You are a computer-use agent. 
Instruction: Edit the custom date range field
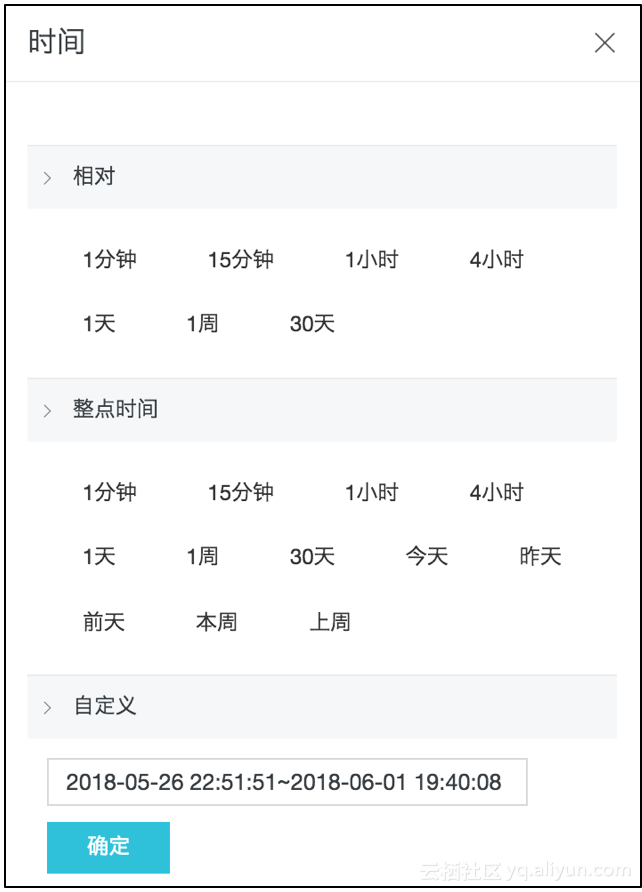[x=286, y=782]
